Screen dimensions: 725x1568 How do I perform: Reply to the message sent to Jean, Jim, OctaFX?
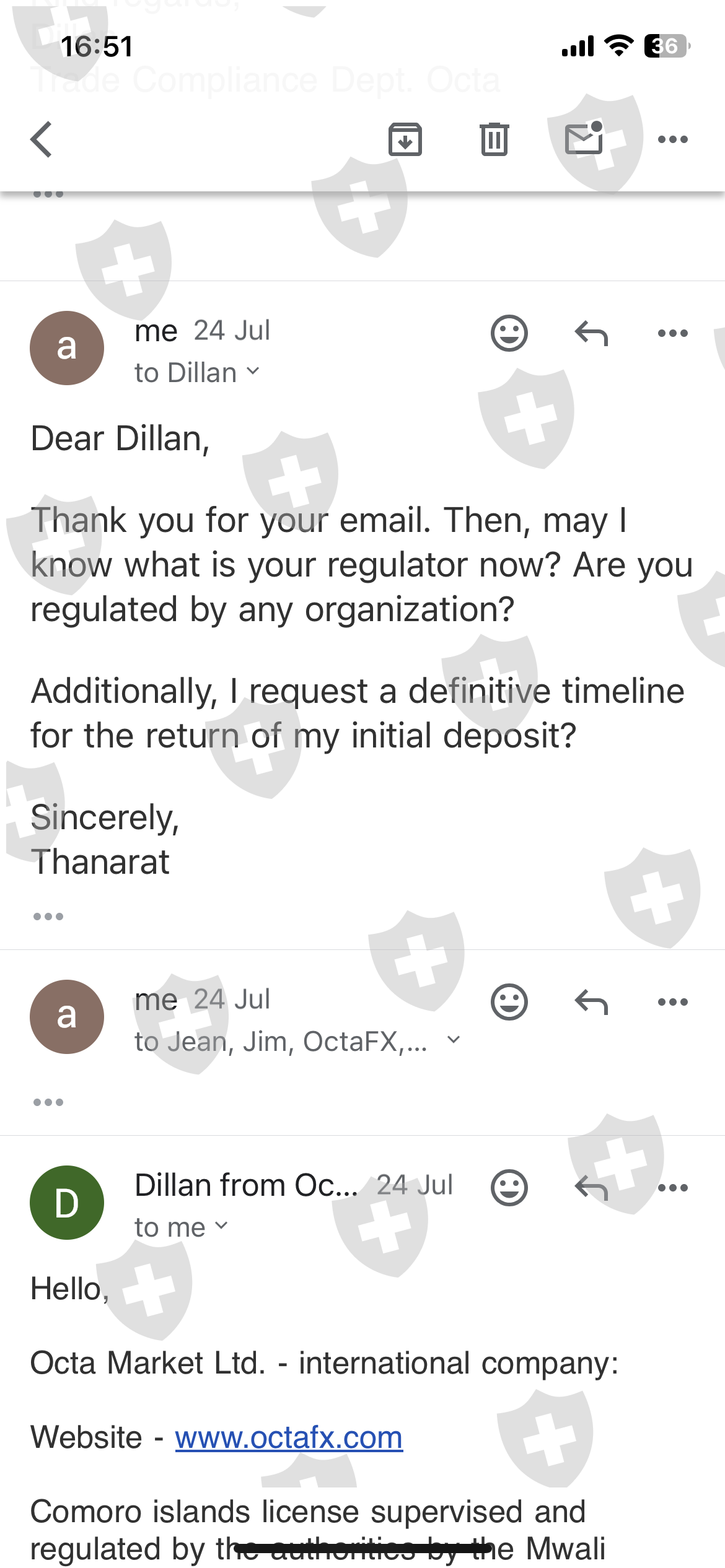coord(591,1002)
